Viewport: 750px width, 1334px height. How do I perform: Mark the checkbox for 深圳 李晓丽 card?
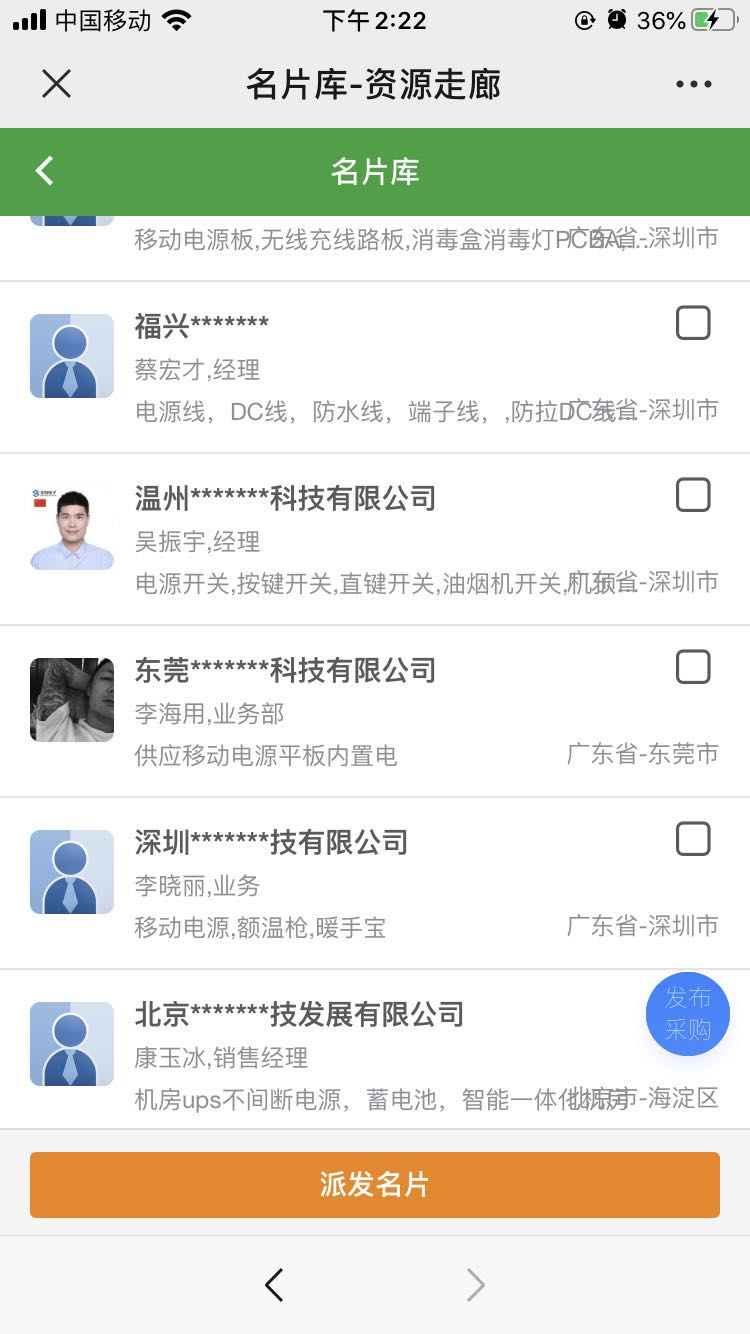(693, 839)
